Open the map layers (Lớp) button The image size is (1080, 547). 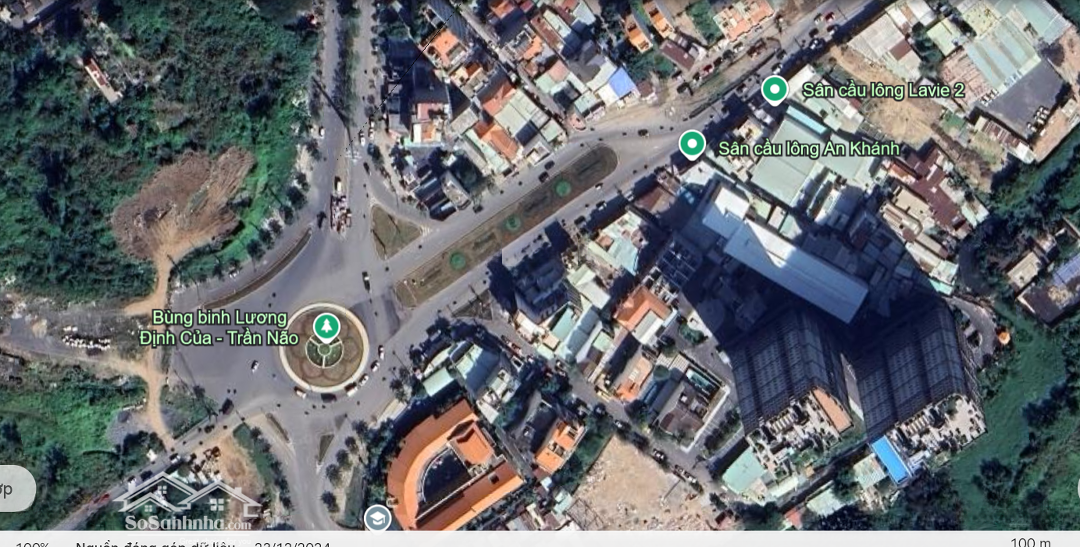click(12, 489)
